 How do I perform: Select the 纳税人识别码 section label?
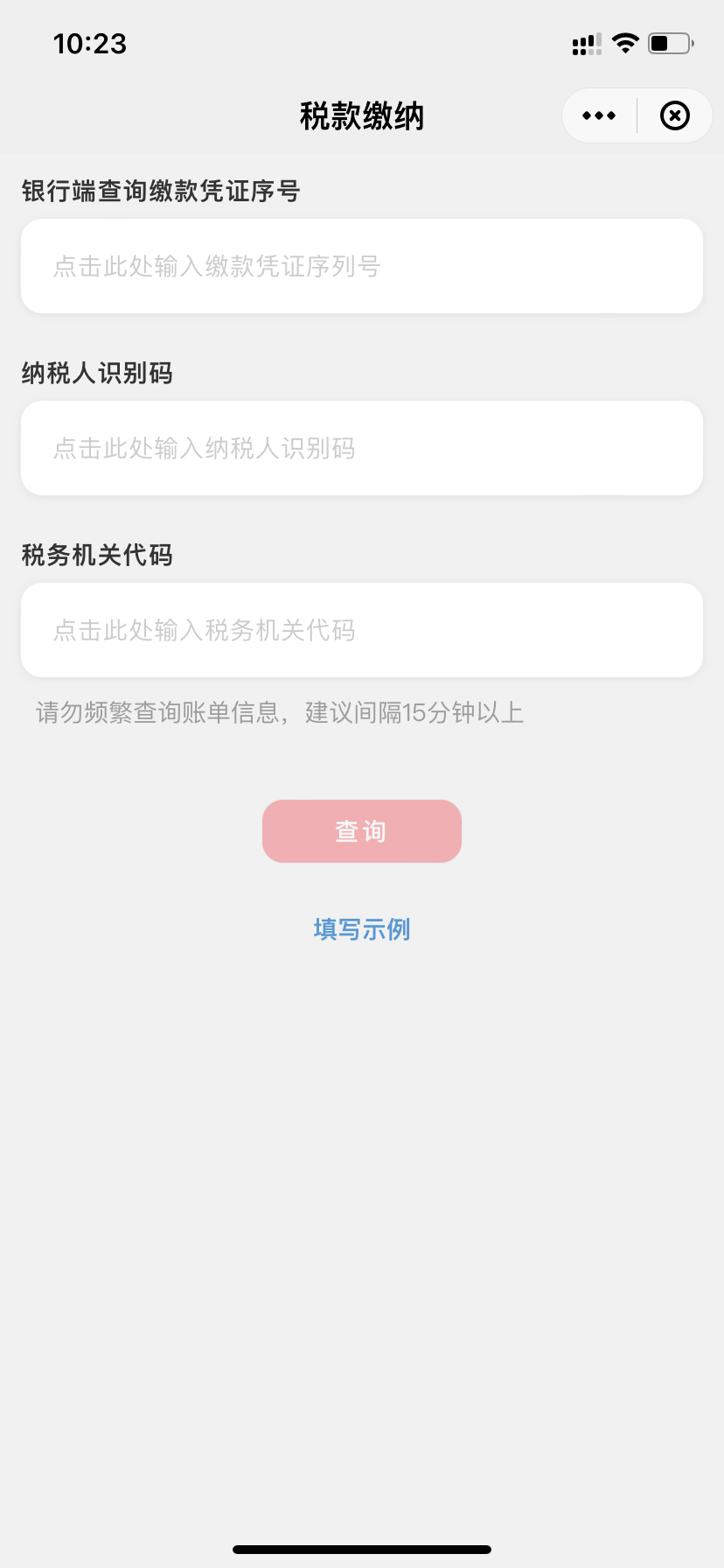coord(98,374)
